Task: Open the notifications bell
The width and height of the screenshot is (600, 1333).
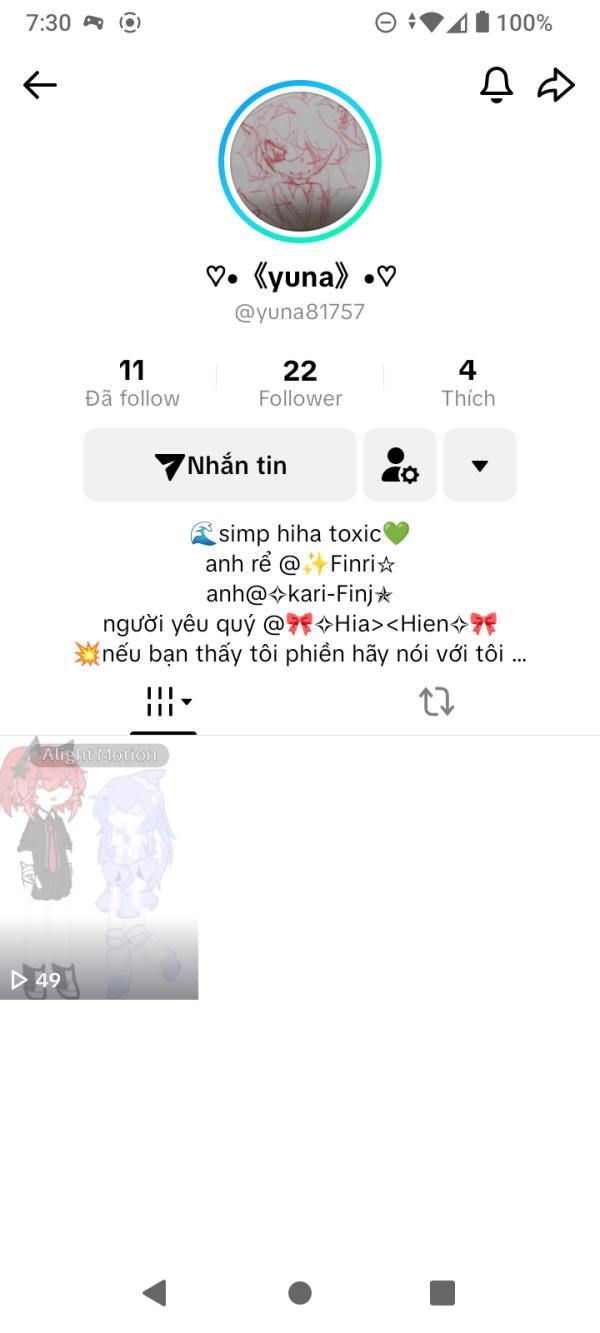Action: pos(496,86)
